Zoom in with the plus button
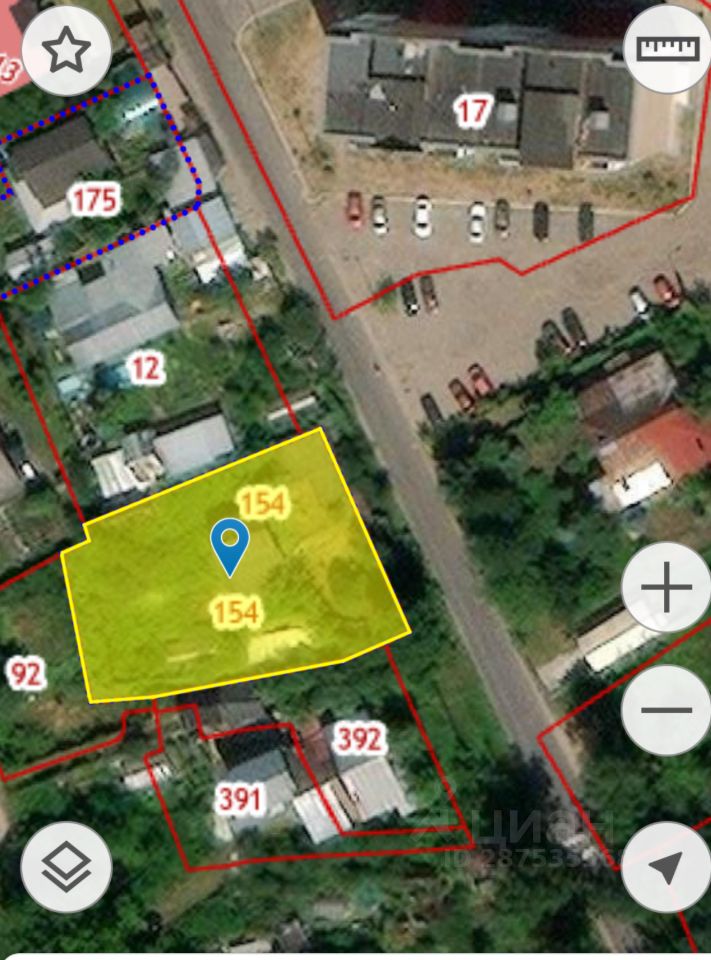711x960 pixels. 666,588
